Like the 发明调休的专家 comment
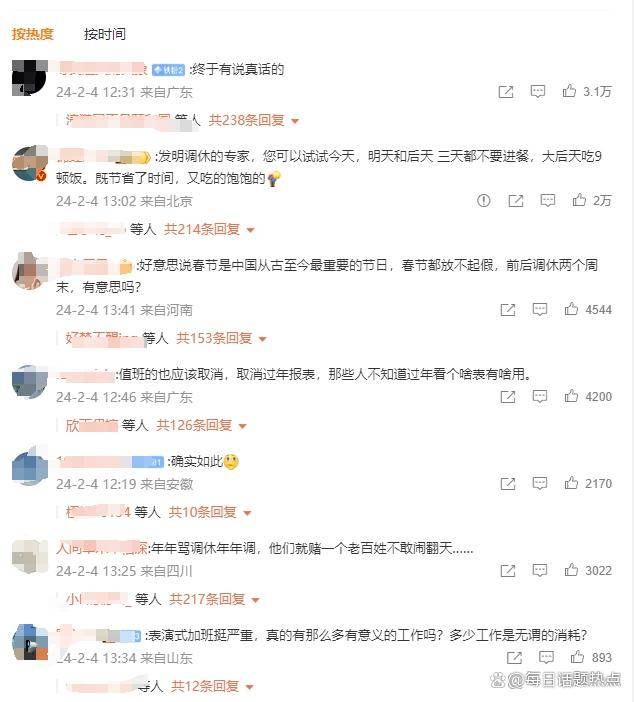The width and height of the screenshot is (634, 702). coord(580,200)
